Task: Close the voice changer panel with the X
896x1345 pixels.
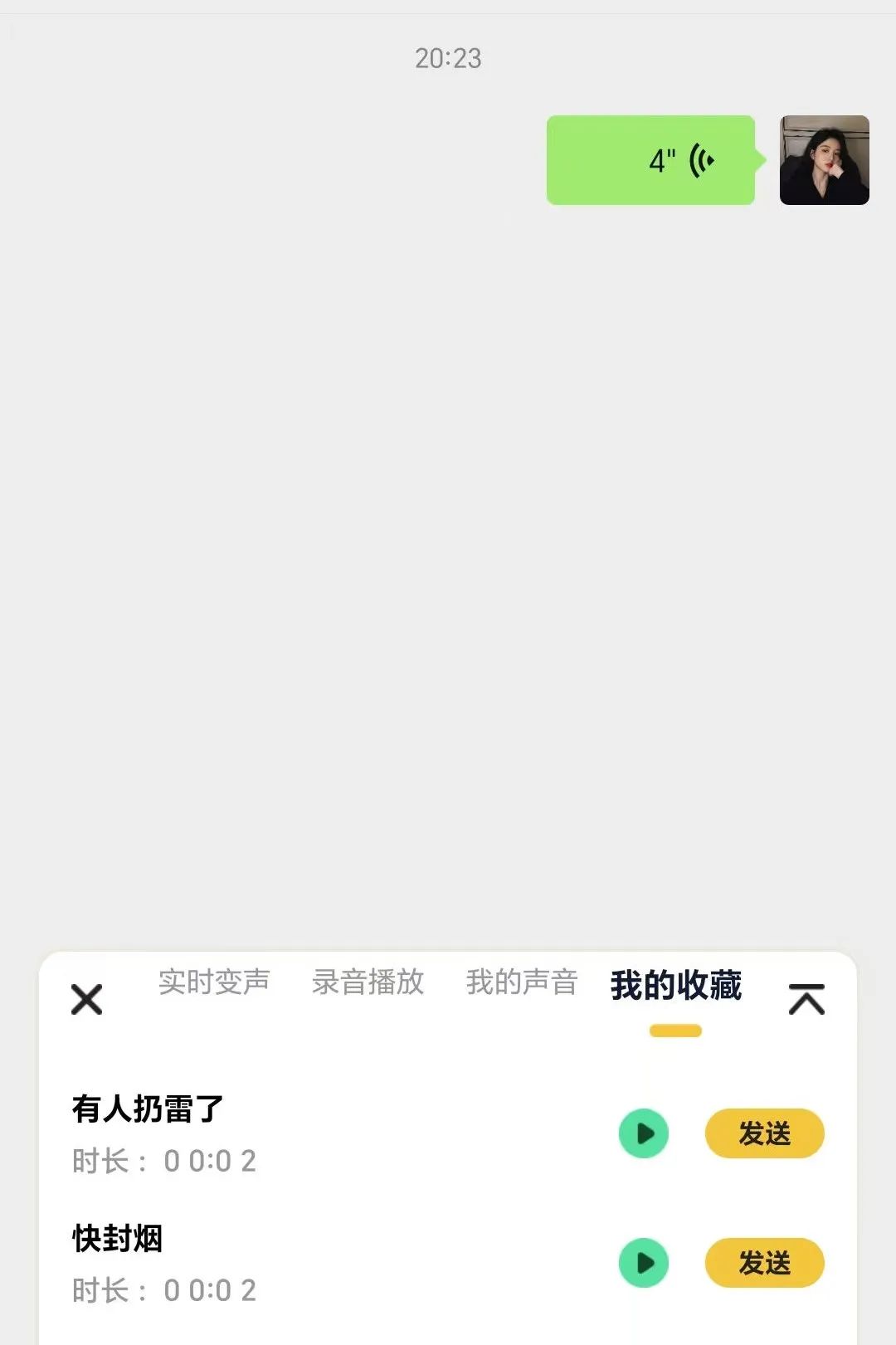Action: (x=85, y=999)
